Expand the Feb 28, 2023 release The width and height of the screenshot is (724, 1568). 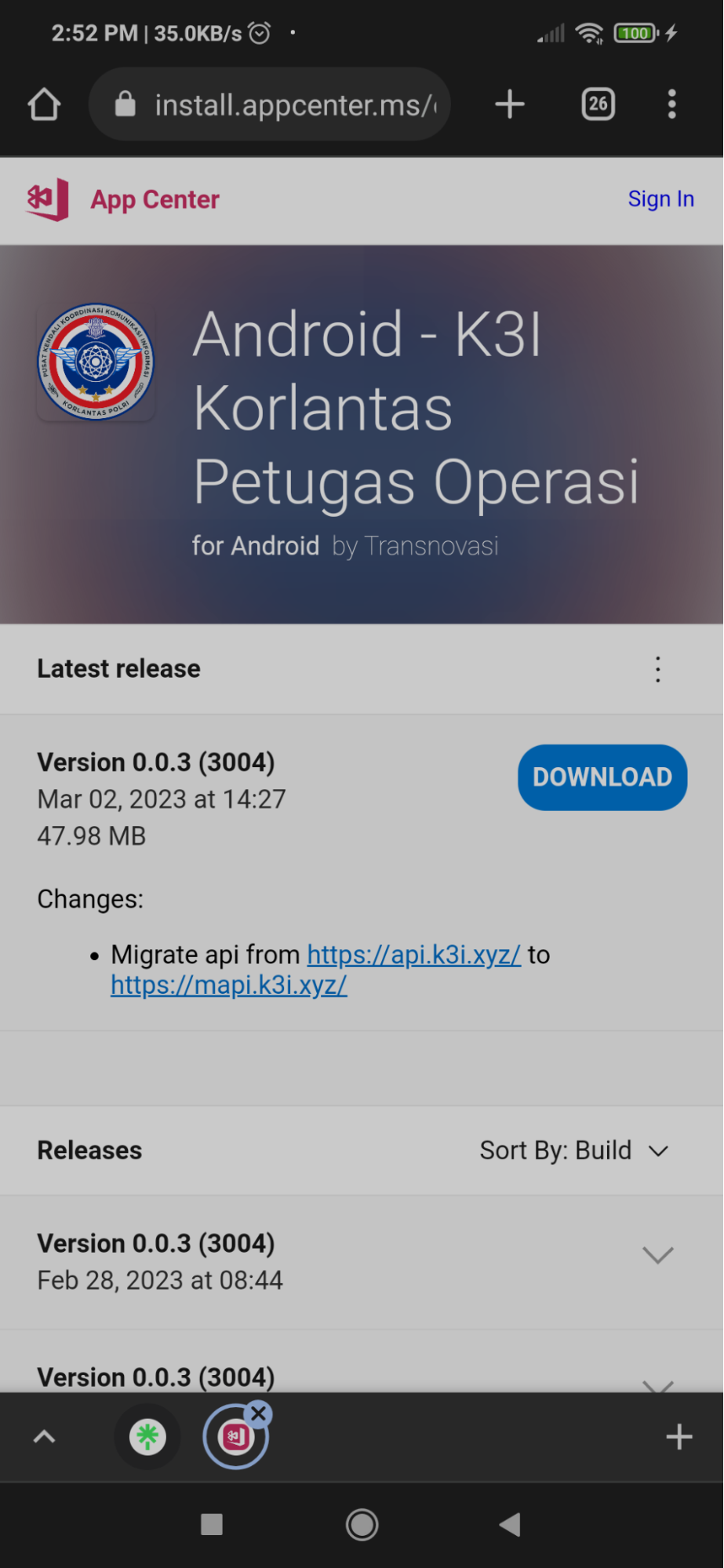click(657, 1255)
